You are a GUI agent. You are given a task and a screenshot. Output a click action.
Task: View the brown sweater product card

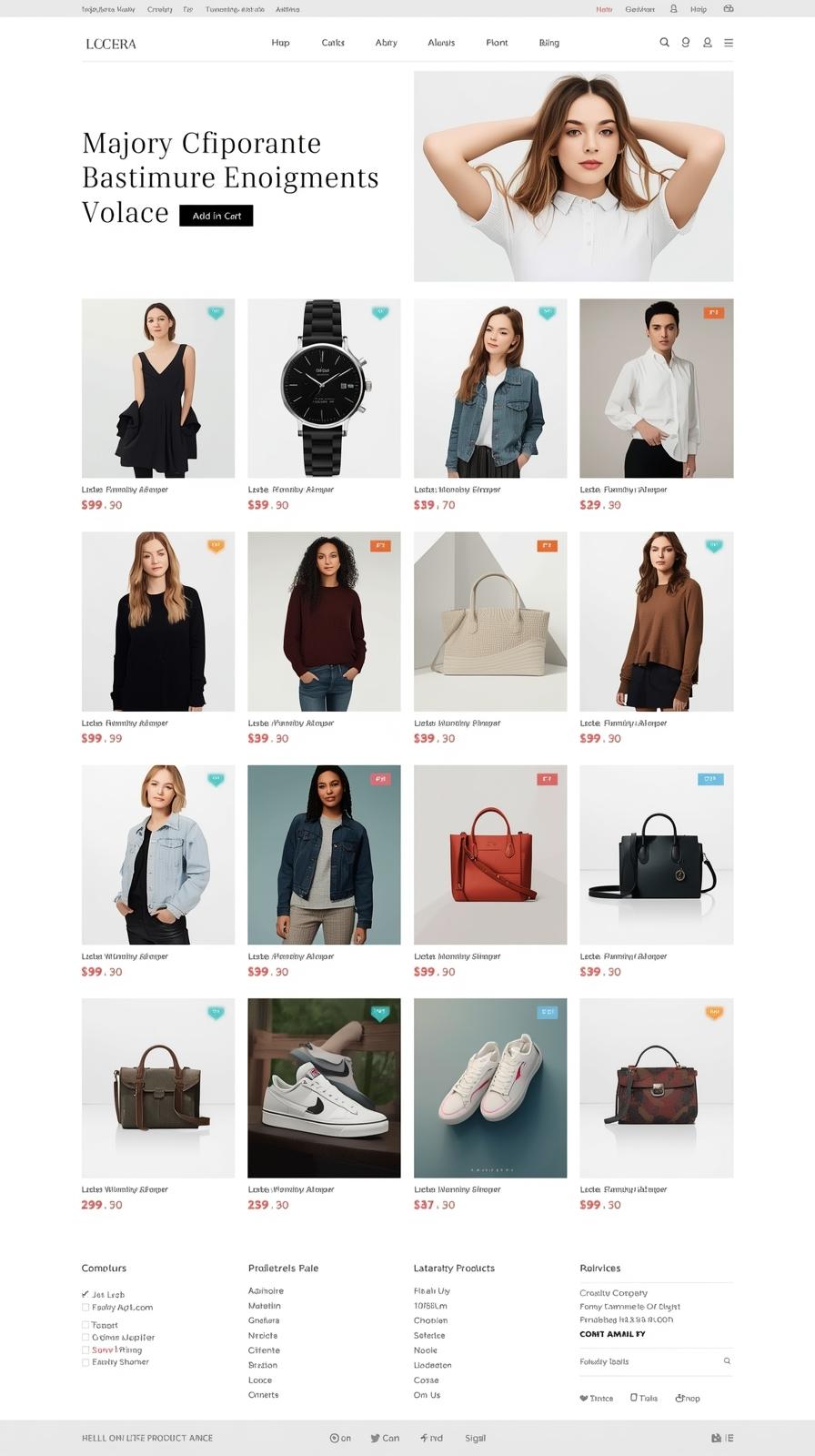(x=656, y=622)
